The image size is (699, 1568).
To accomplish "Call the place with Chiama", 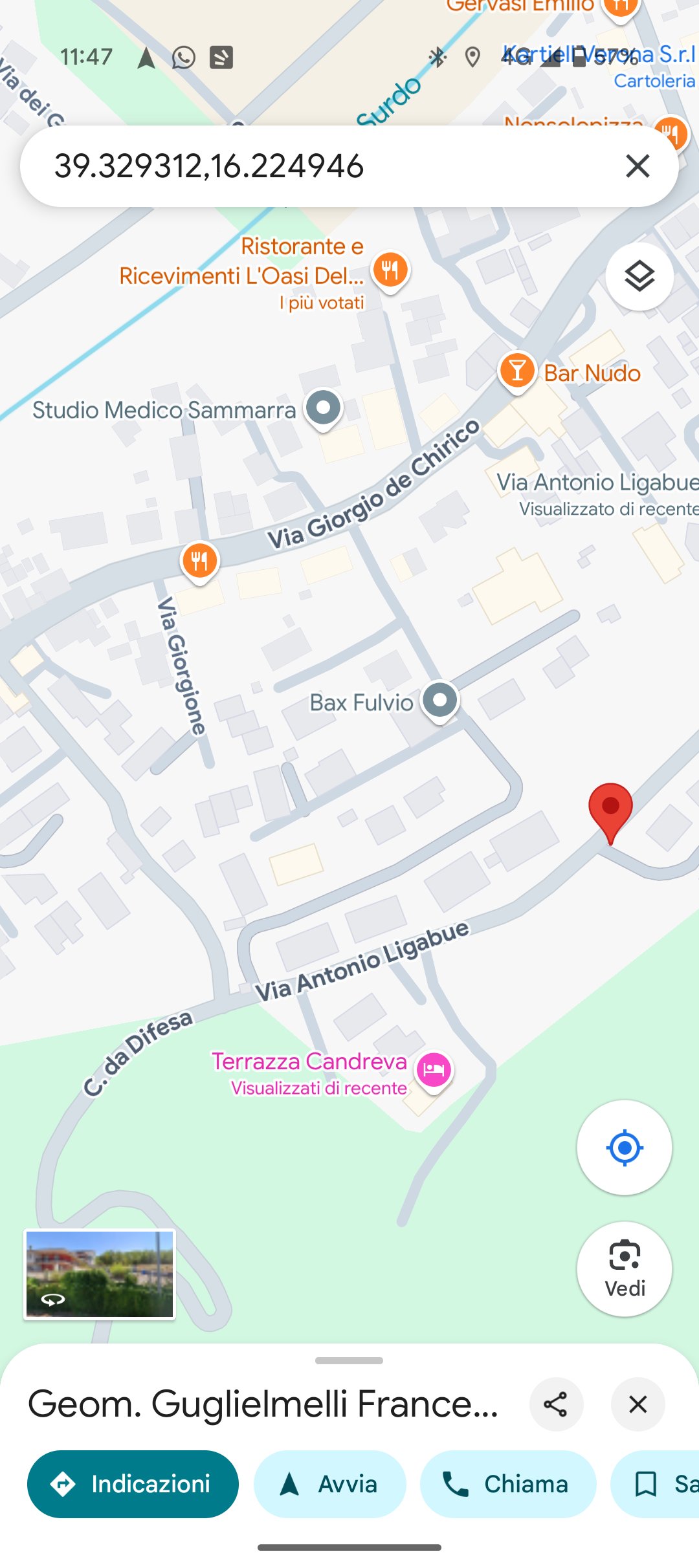I will click(x=508, y=1484).
